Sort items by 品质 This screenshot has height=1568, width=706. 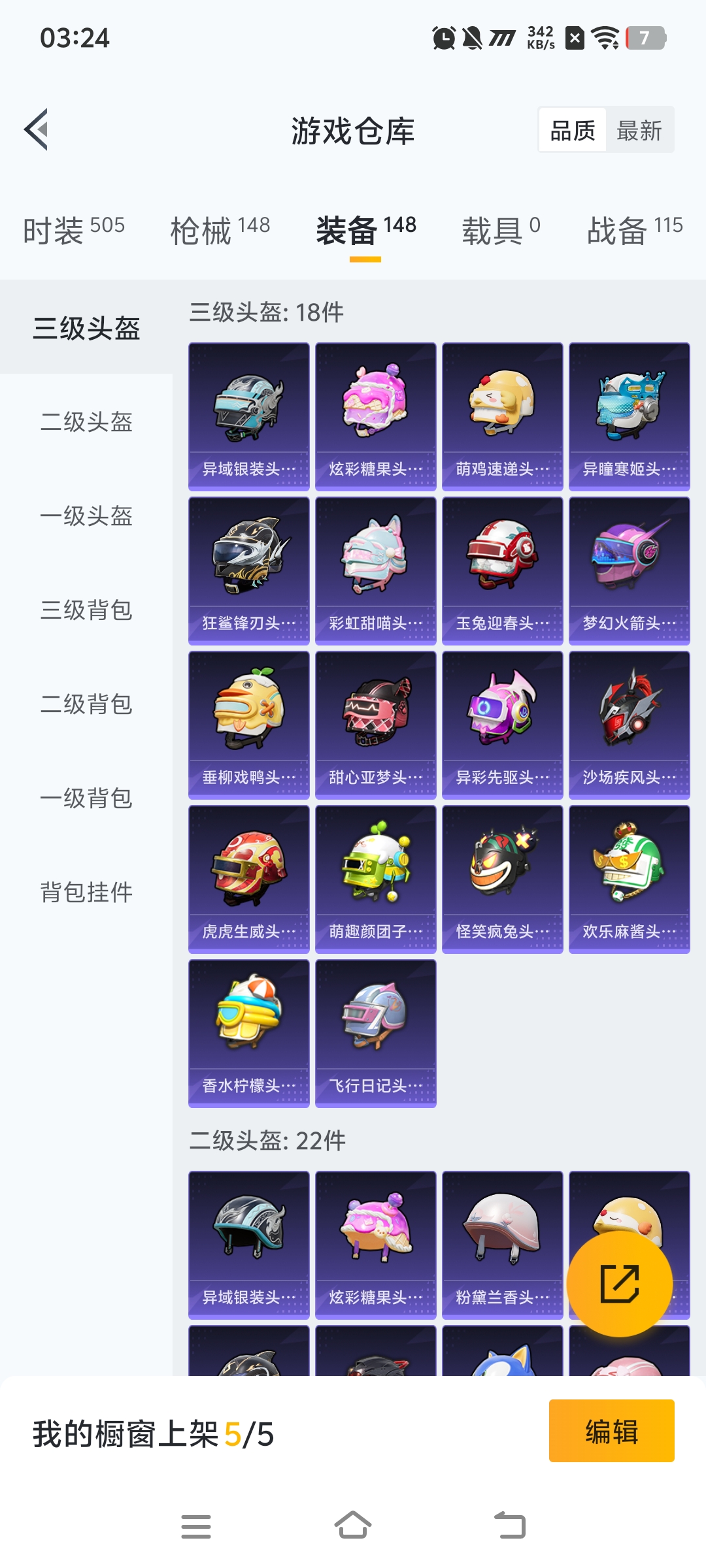coord(573,131)
